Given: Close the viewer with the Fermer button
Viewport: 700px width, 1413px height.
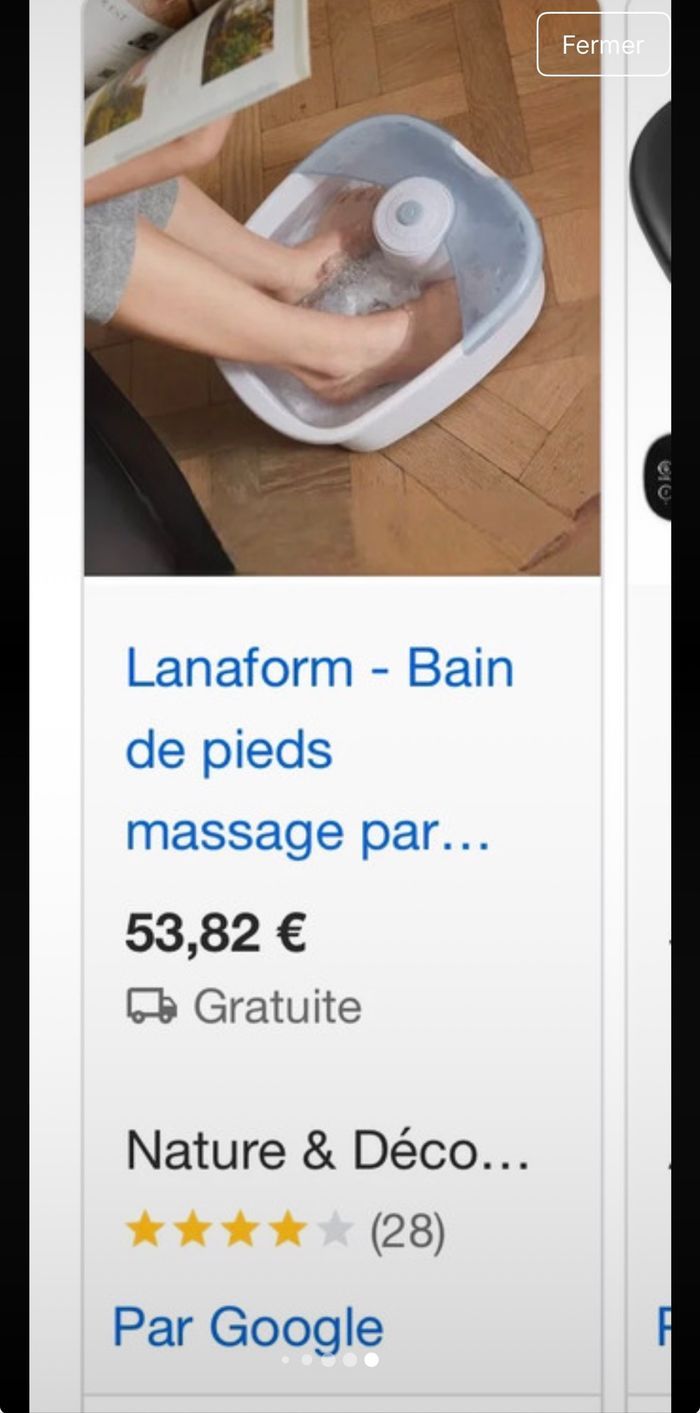Looking at the screenshot, I should [602, 45].
